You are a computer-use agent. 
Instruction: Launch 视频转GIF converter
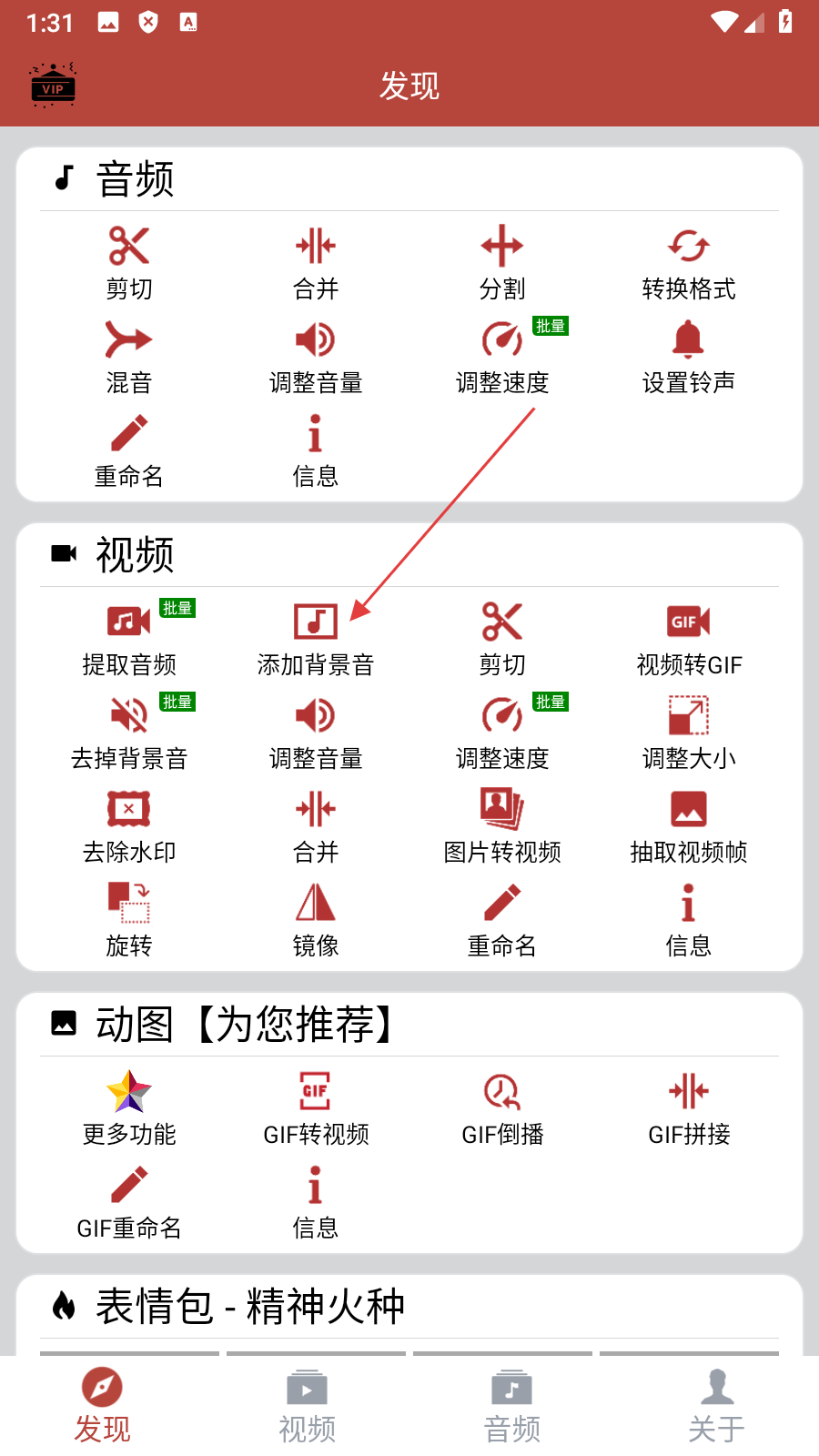click(688, 639)
